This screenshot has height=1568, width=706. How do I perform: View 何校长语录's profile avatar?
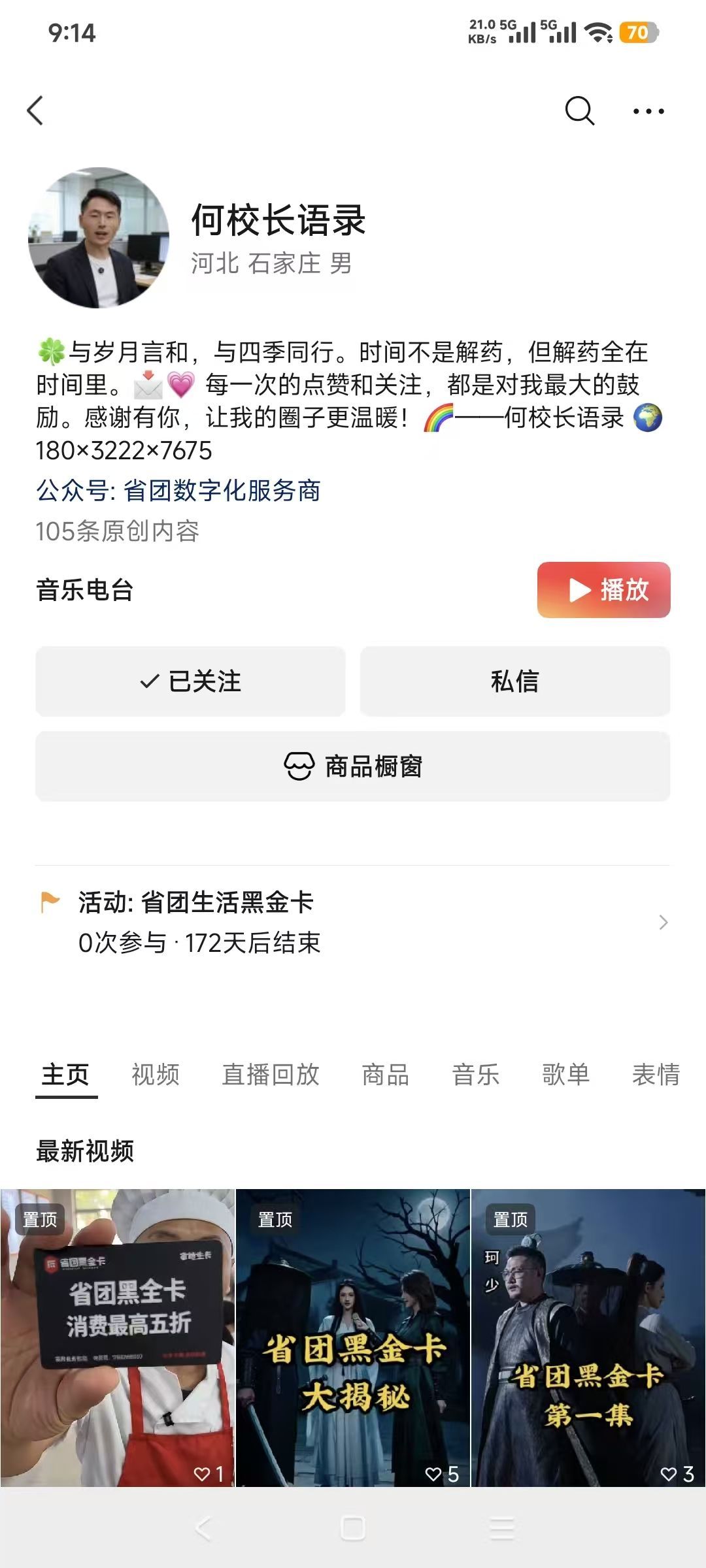click(99, 238)
